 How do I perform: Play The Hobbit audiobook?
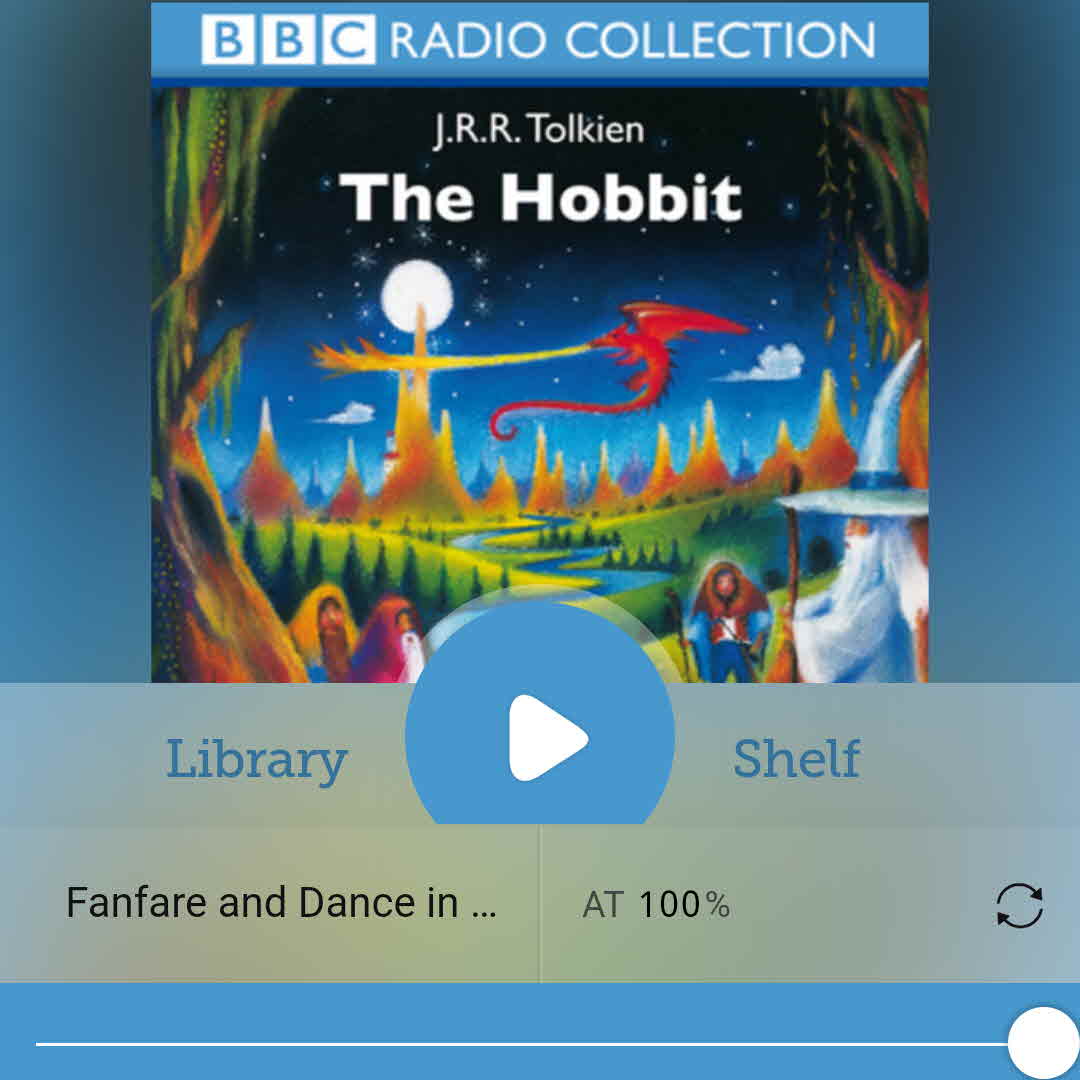click(540, 738)
